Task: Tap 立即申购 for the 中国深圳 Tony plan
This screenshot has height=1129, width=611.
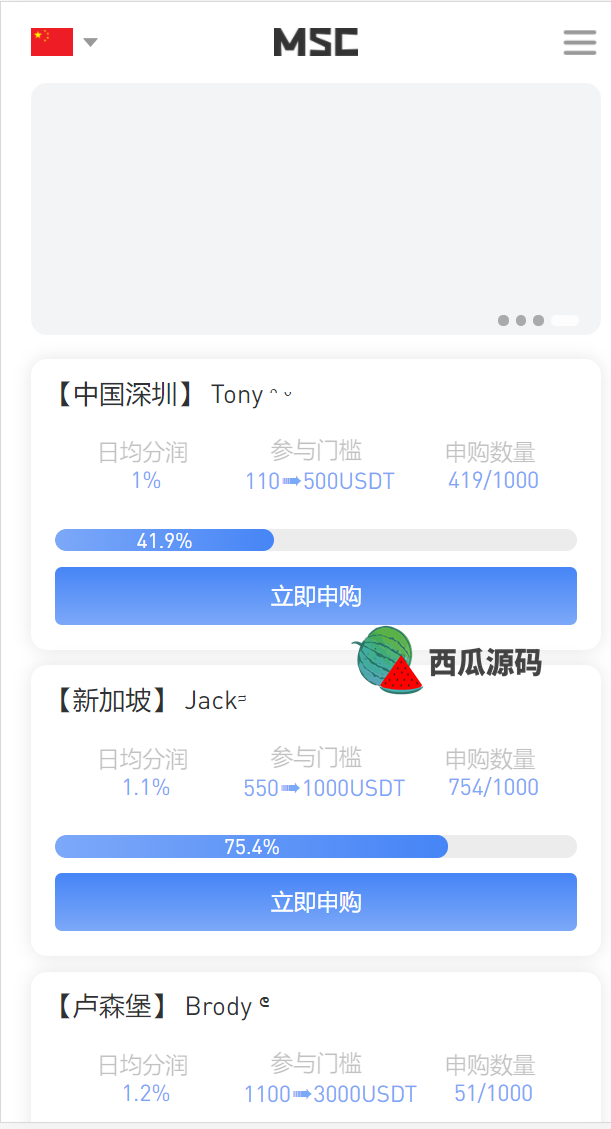Action: click(x=315, y=596)
